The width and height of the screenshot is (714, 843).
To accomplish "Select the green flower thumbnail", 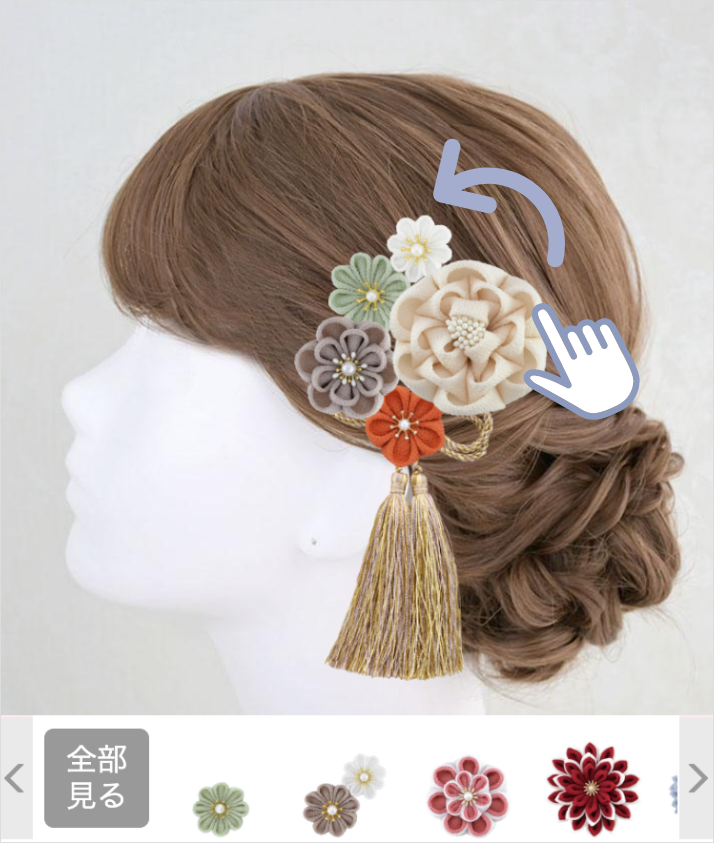I will pos(220,807).
